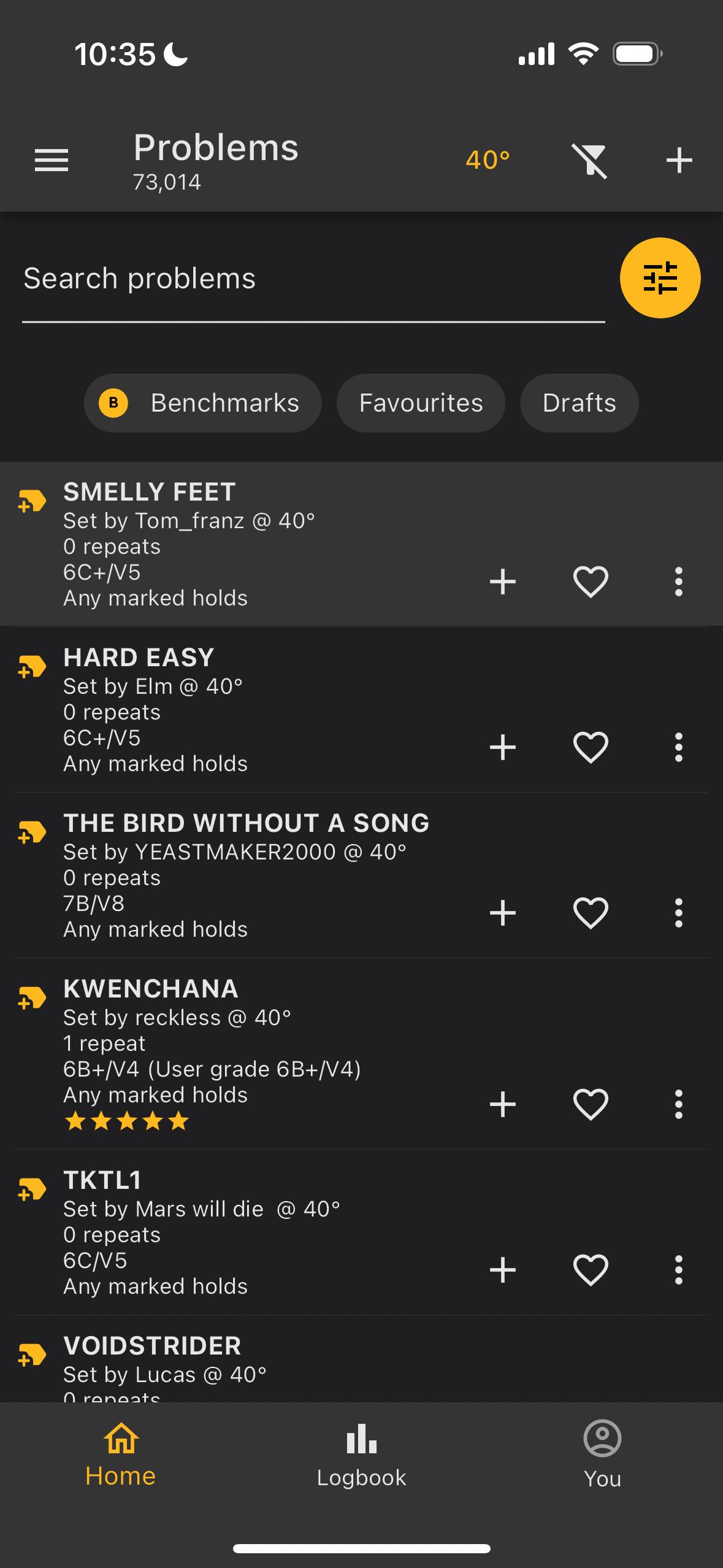Focus the Search problems field
This screenshot has height=1568, width=723.
point(313,279)
